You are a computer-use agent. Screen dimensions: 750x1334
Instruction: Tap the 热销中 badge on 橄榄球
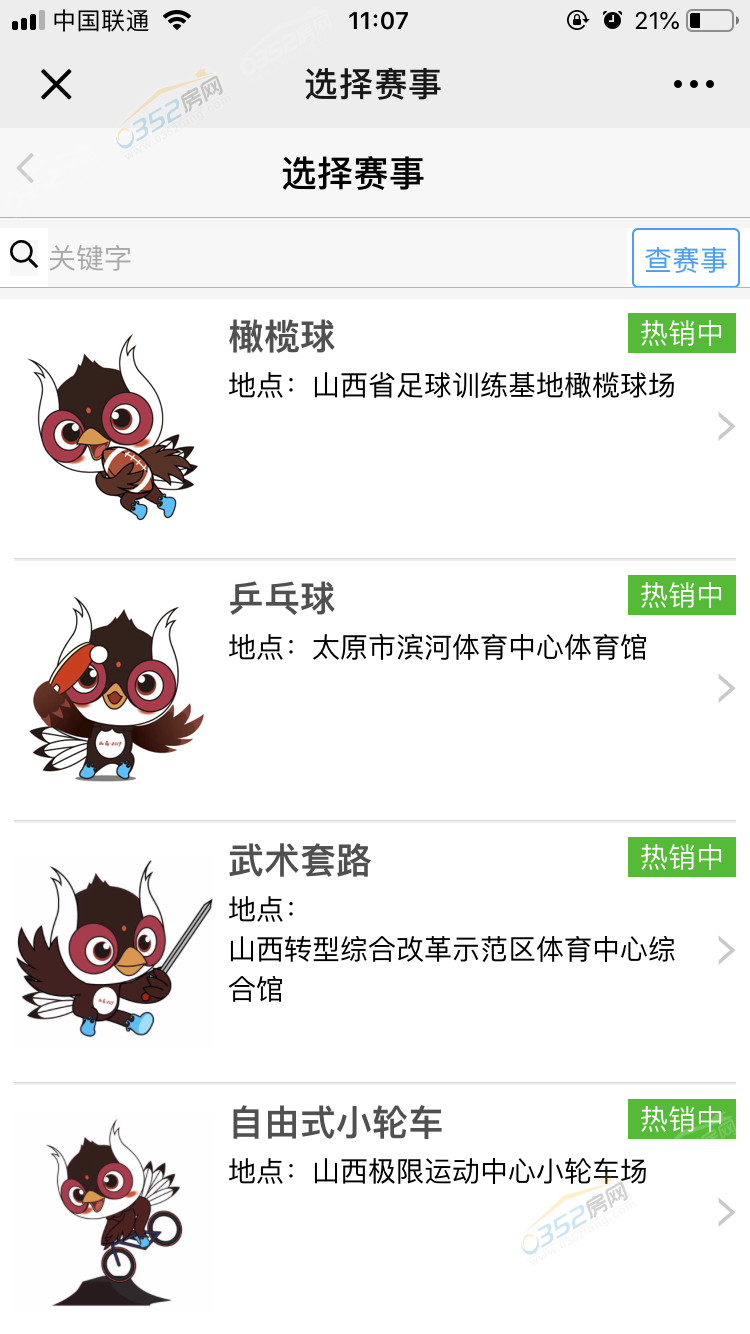point(681,333)
